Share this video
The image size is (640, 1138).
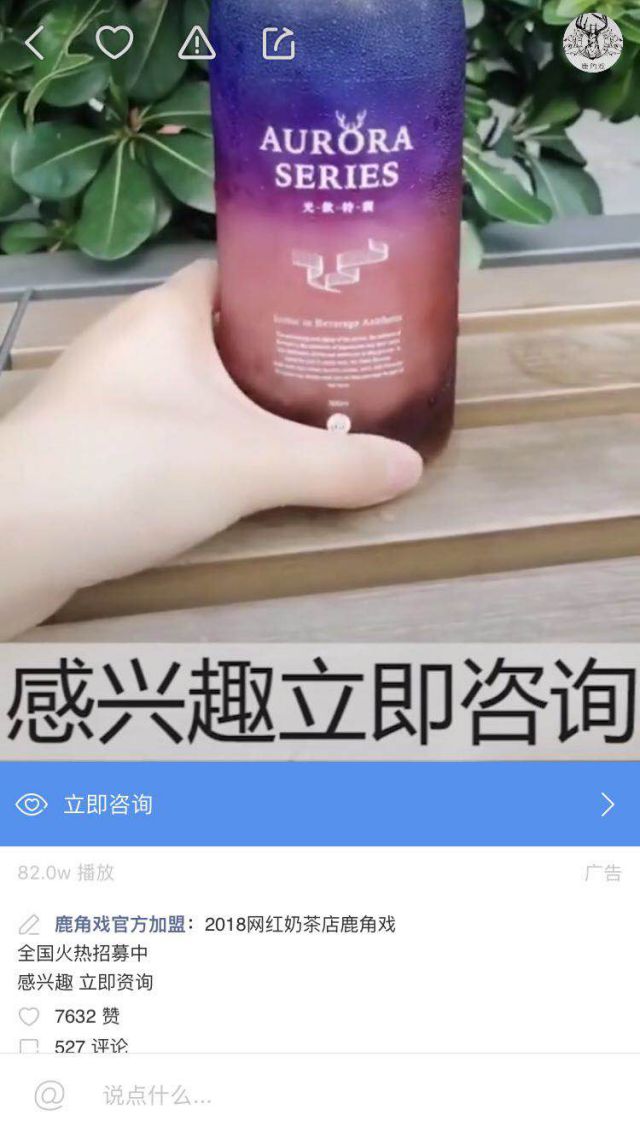coord(278,43)
